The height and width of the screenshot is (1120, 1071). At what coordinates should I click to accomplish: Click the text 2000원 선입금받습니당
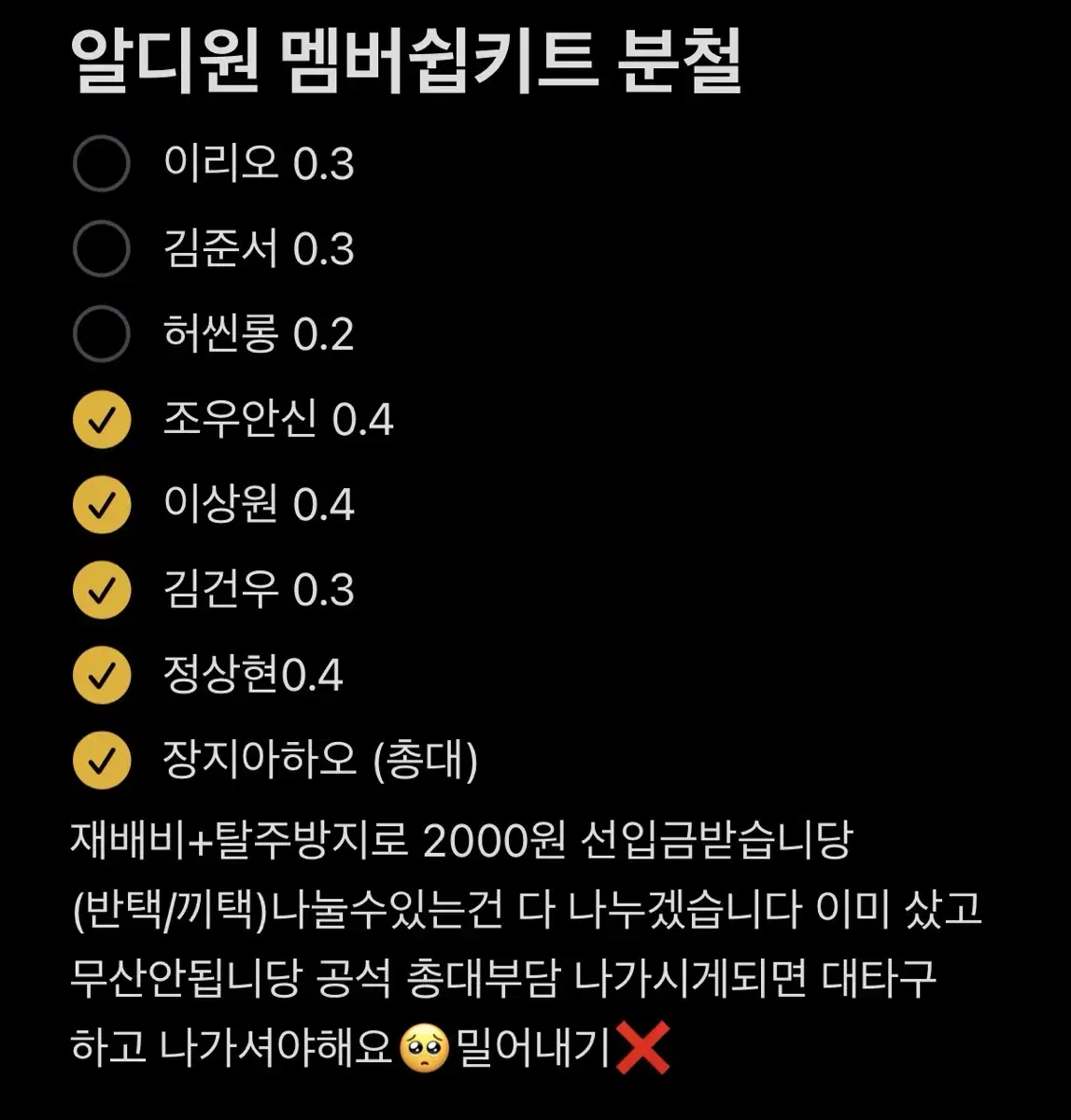click(644, 844)
